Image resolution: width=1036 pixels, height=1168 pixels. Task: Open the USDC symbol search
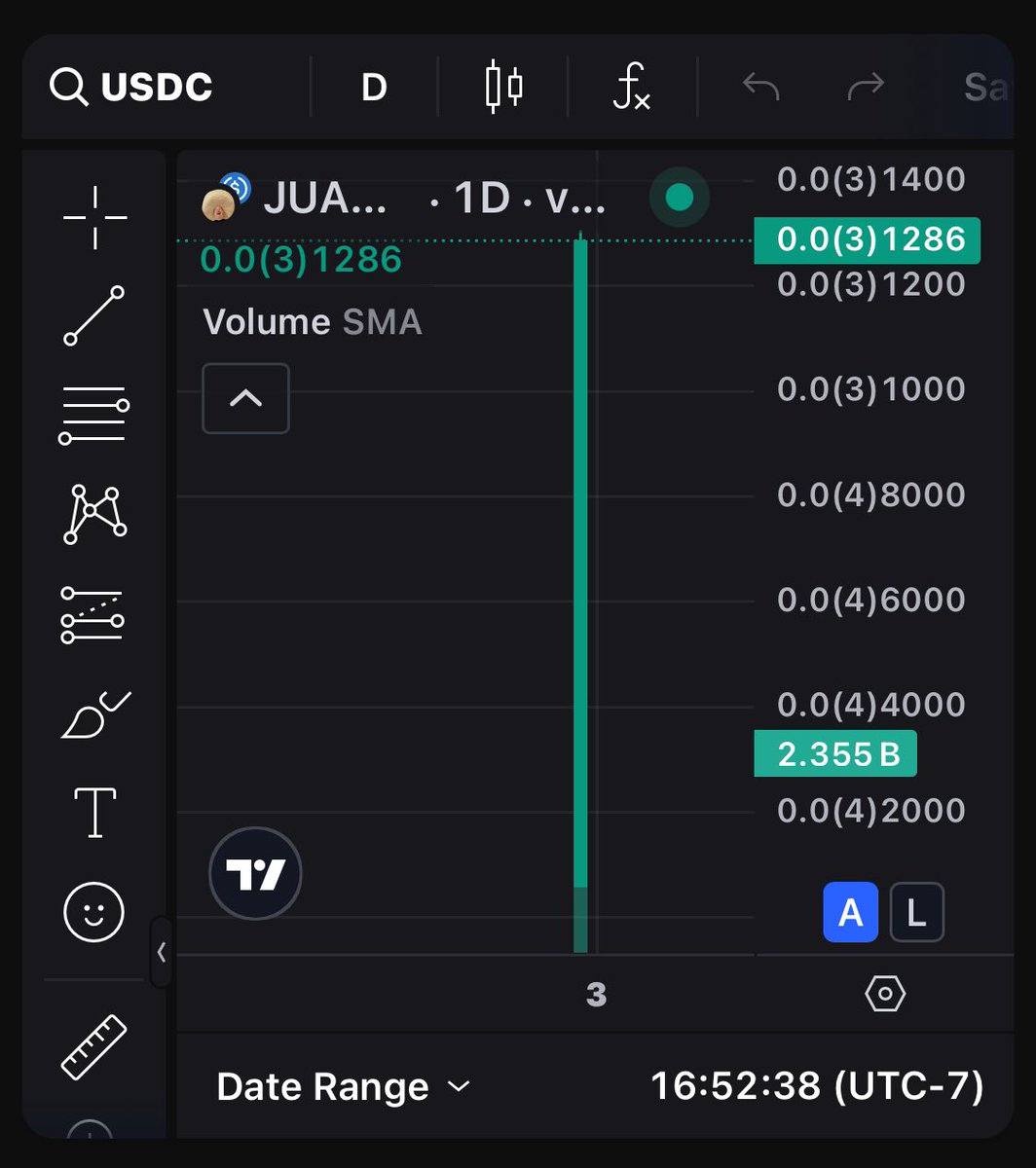[x=131, y=88]
